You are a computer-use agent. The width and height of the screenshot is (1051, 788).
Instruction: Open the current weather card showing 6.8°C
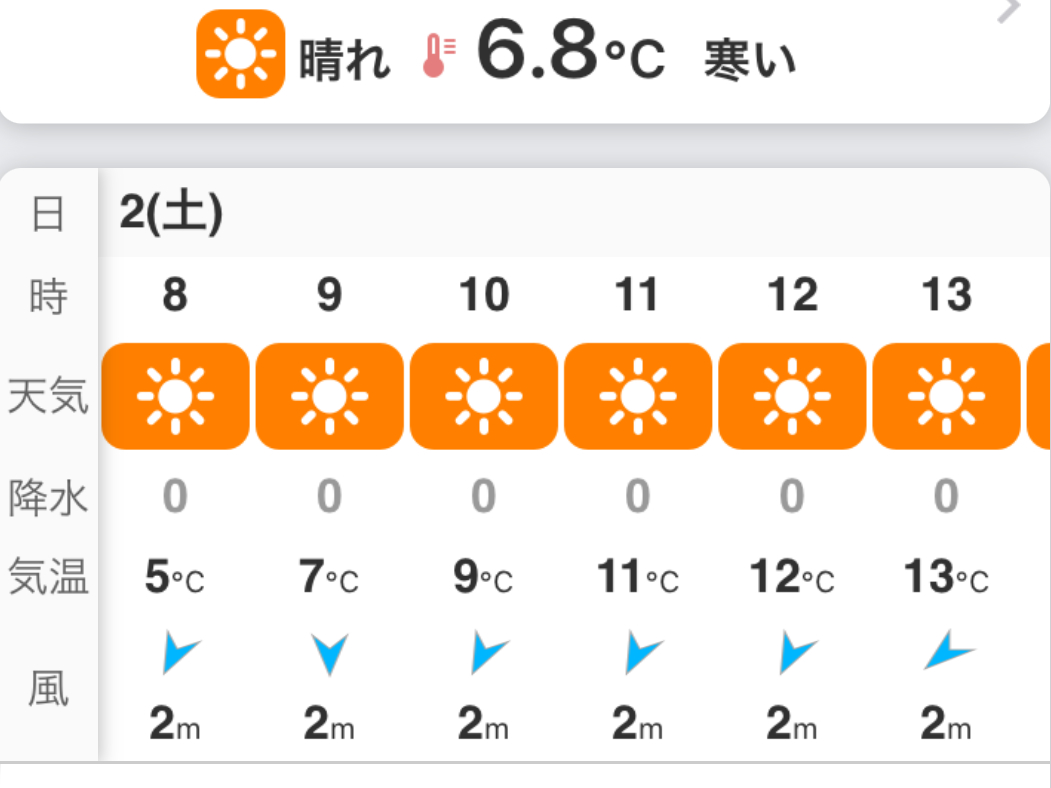(525, 55)
